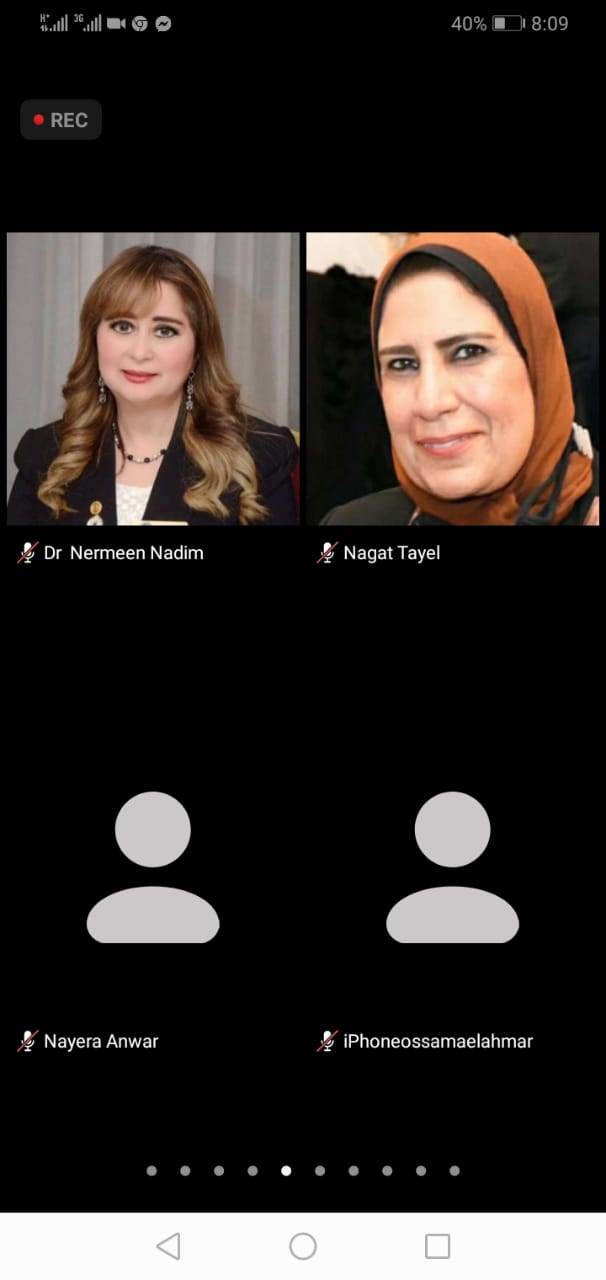
Task: Tap the REC recording indicator
Action: coord(61,120)
